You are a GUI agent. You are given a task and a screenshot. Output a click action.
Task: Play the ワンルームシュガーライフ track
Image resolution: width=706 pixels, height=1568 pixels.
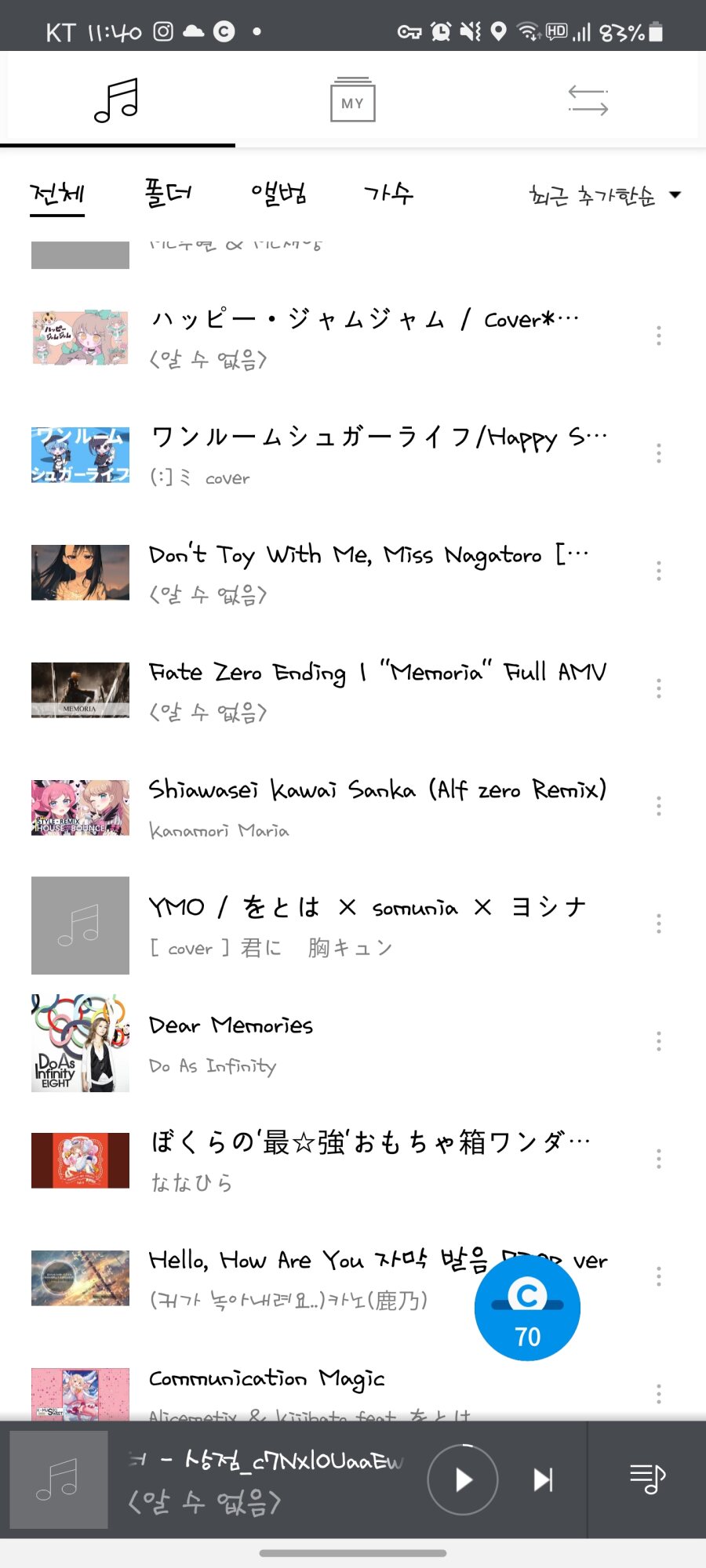click(x=377, y=454)
